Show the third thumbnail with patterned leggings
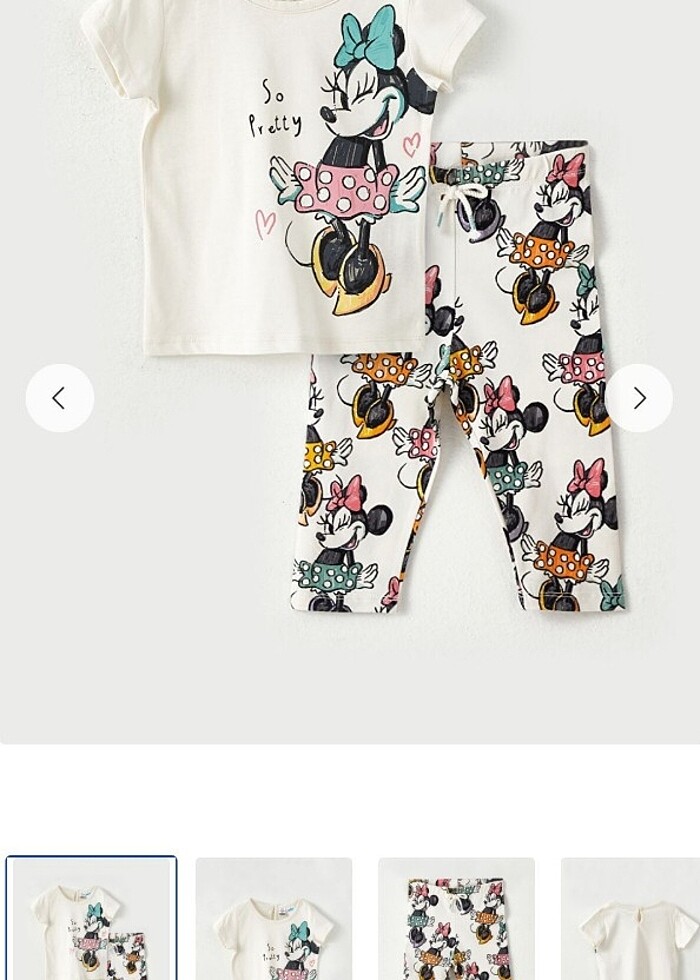 pos(456,920)
